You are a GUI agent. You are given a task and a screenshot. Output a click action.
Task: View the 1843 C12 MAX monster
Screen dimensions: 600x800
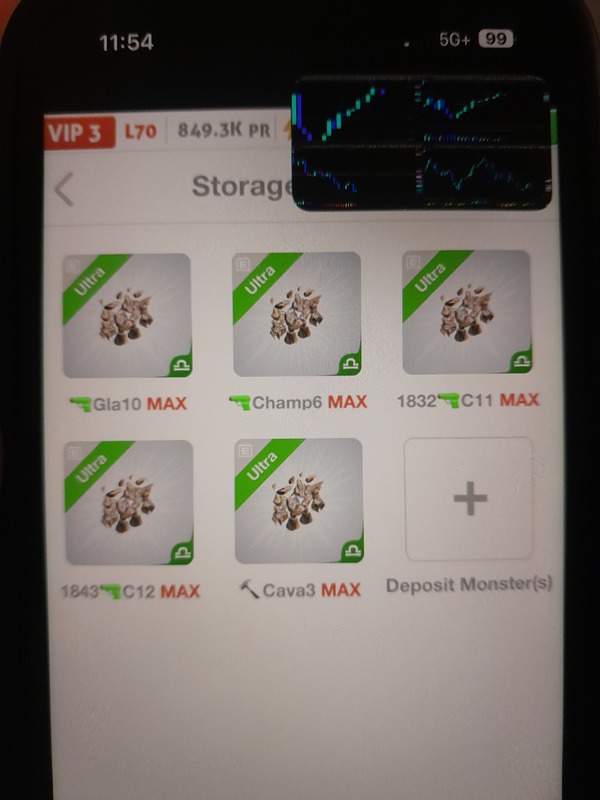click(x=129, y=503)
